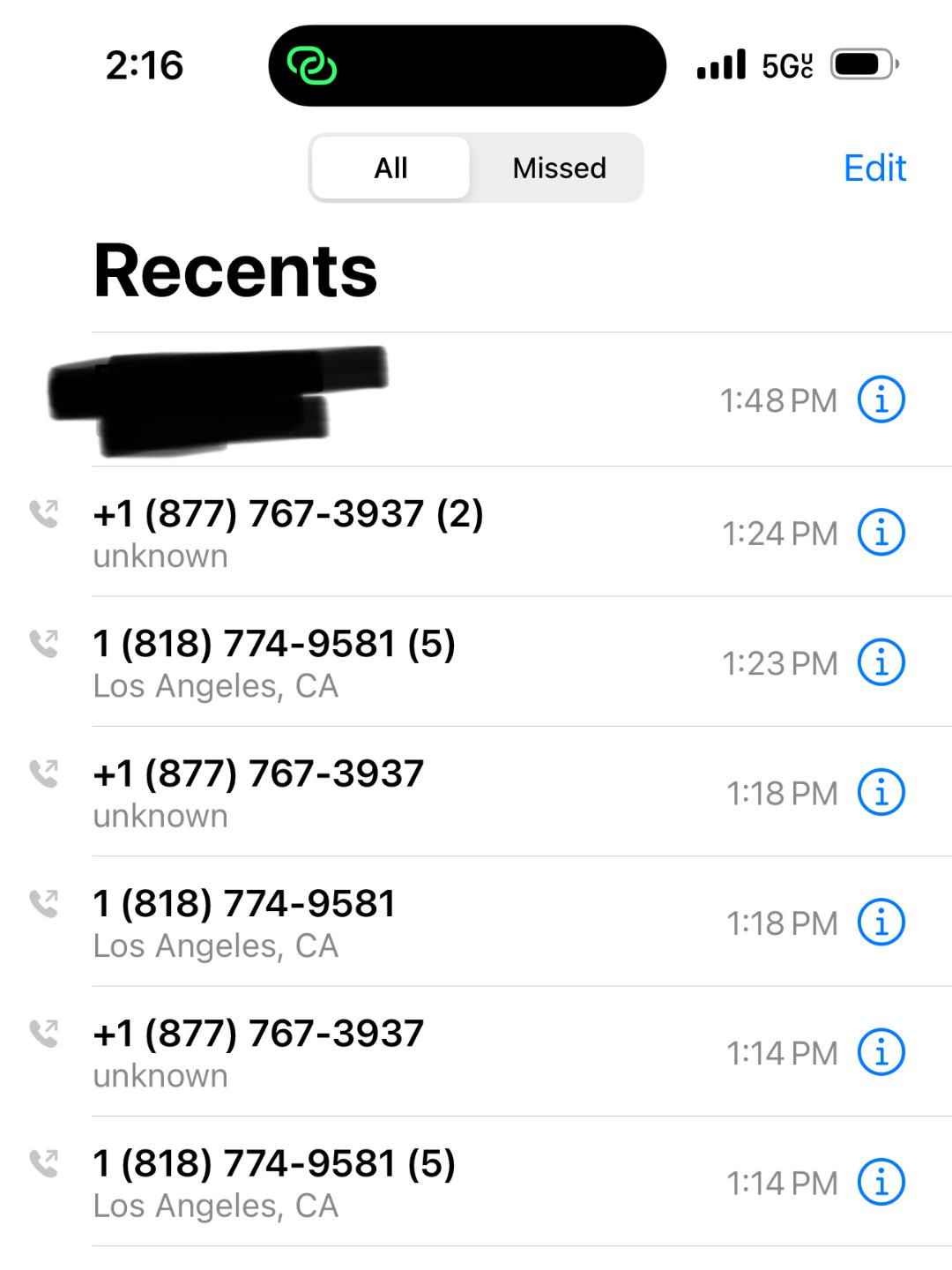This screenshot has height=1270, width=952.
Task: Select the All calls tab
Action: [390, 168]
